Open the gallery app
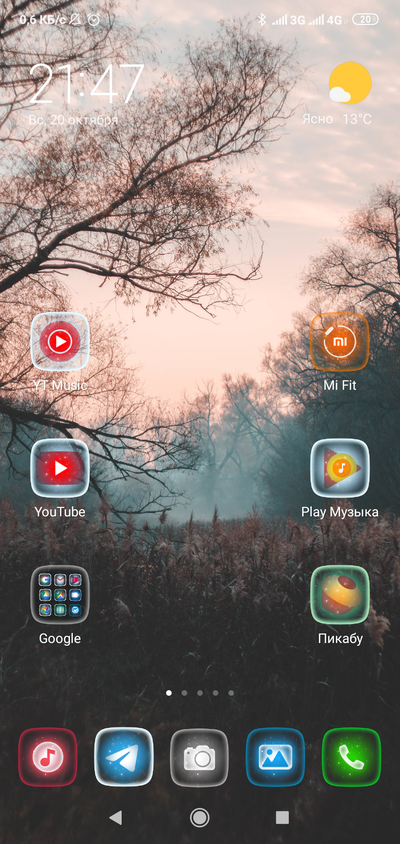The image size is (400, 844). 276,757
